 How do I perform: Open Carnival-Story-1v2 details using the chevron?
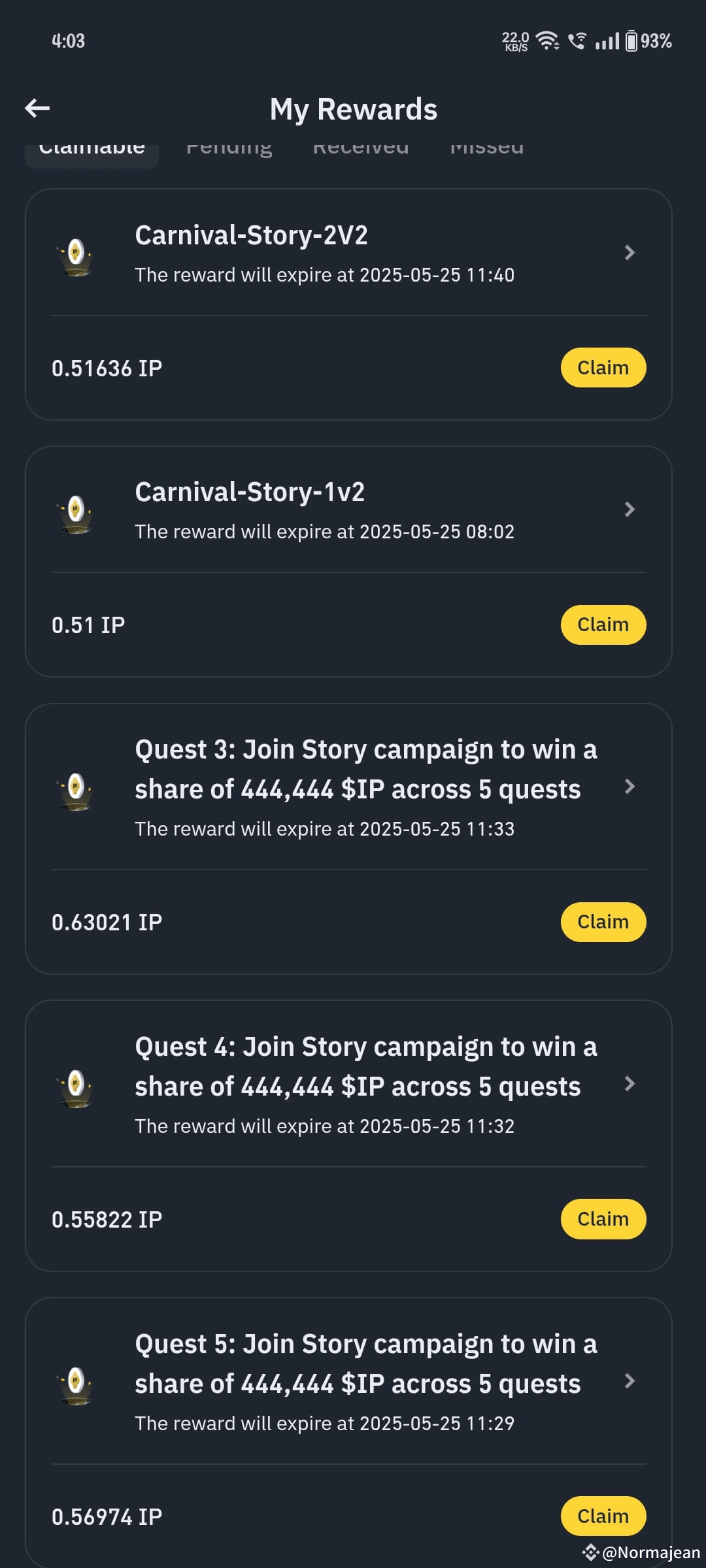pos(630,510)
